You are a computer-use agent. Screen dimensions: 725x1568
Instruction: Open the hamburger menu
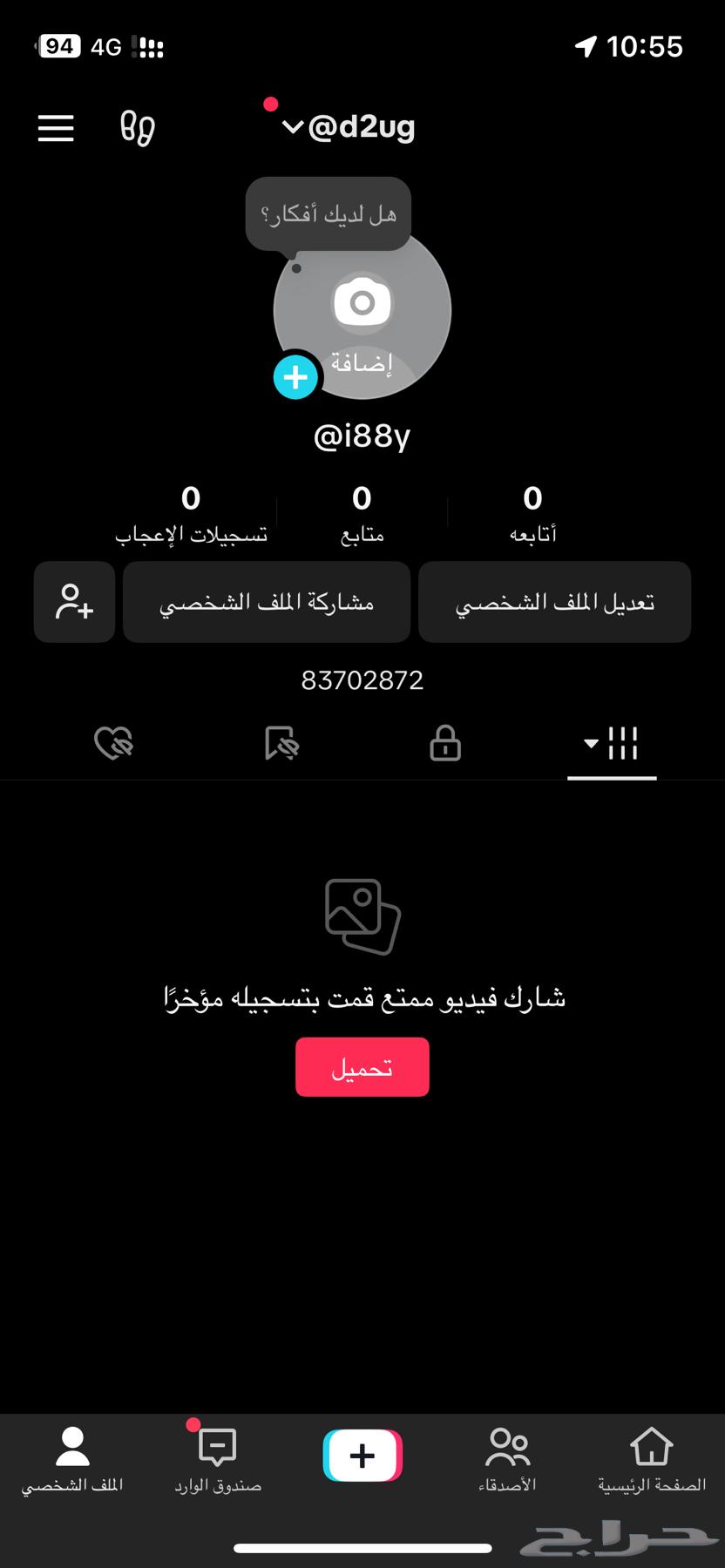tap(56, 128)
